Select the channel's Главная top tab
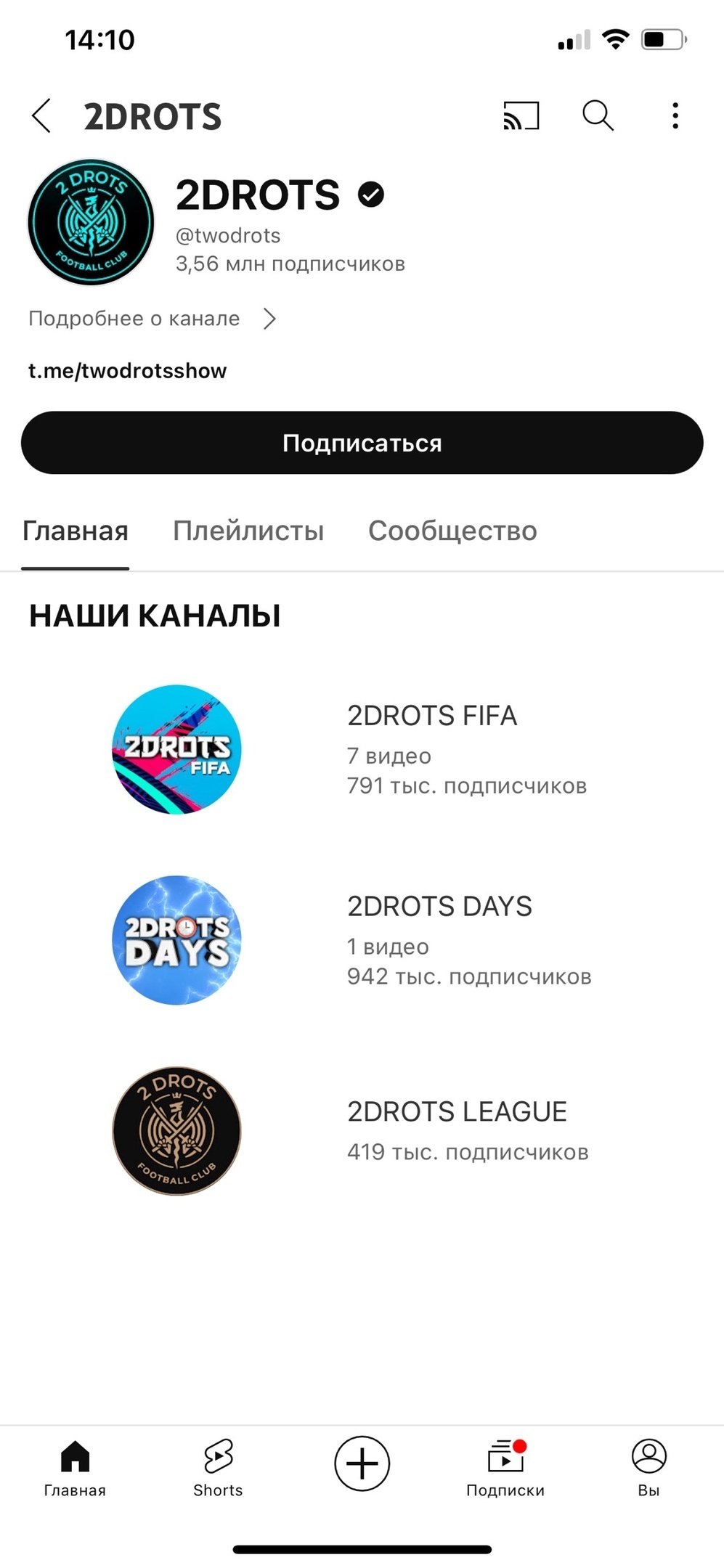The image size is (724, 1568). 76,531
